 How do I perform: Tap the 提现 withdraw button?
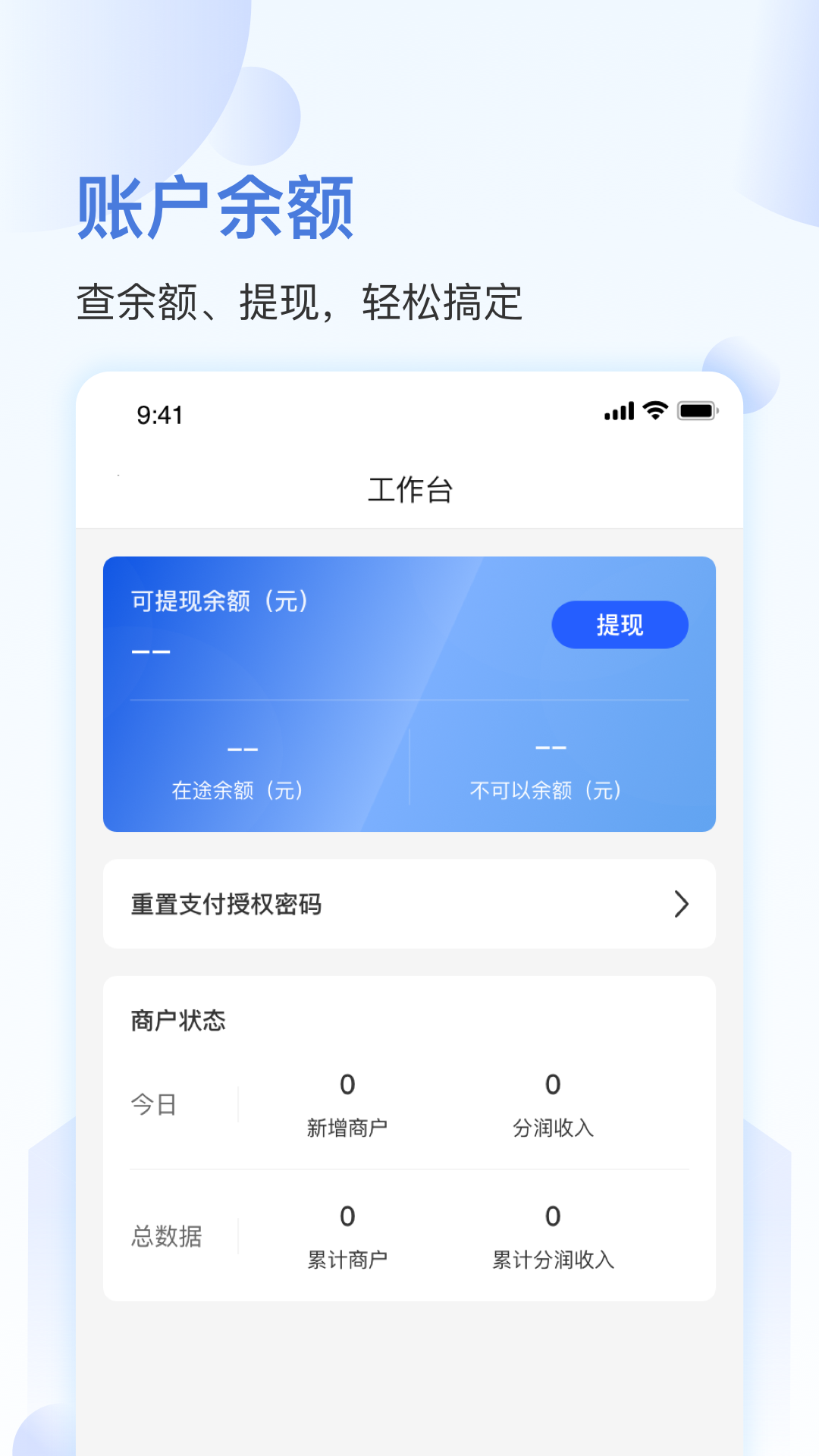pyautogui.click(x=619, y=624)
